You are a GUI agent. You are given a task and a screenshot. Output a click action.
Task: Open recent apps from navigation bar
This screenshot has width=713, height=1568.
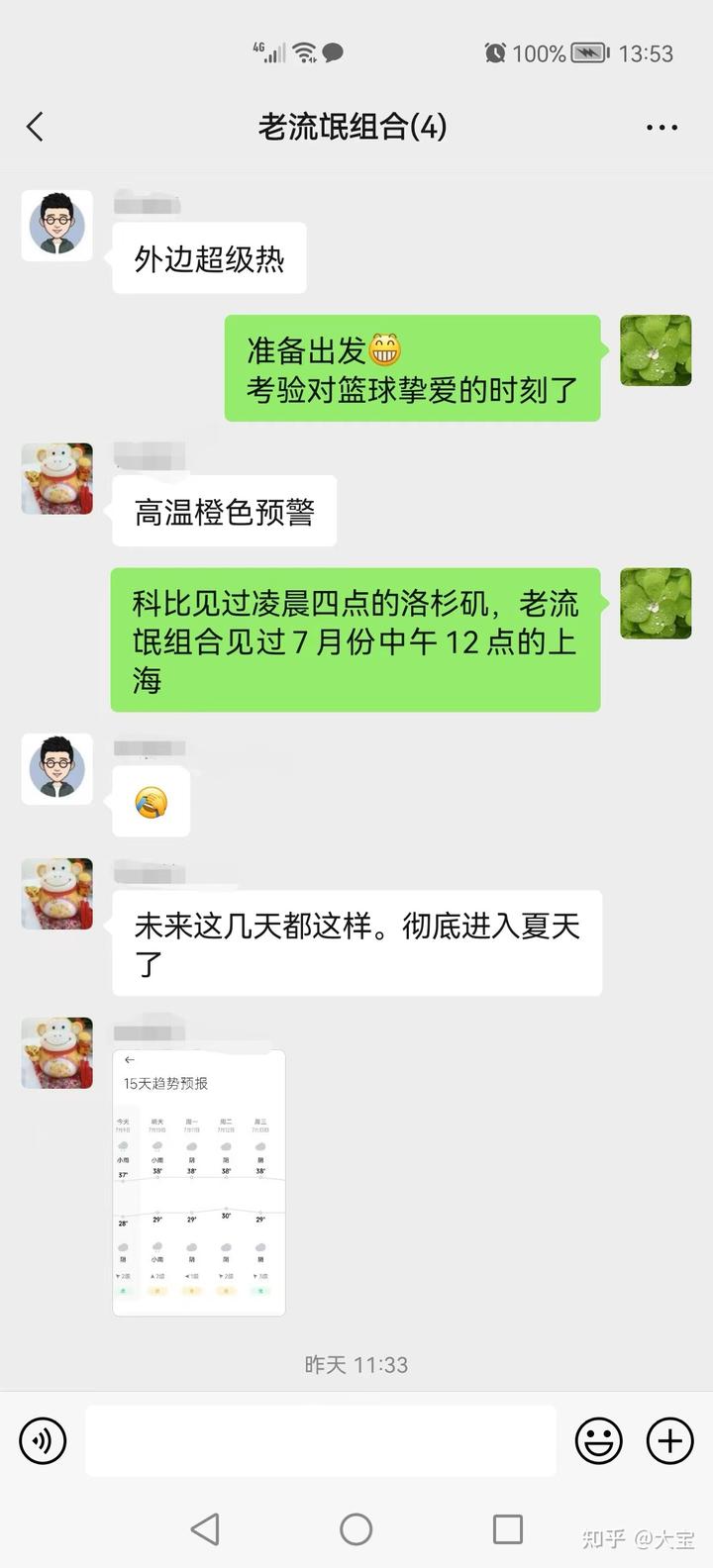point(507,1529)
